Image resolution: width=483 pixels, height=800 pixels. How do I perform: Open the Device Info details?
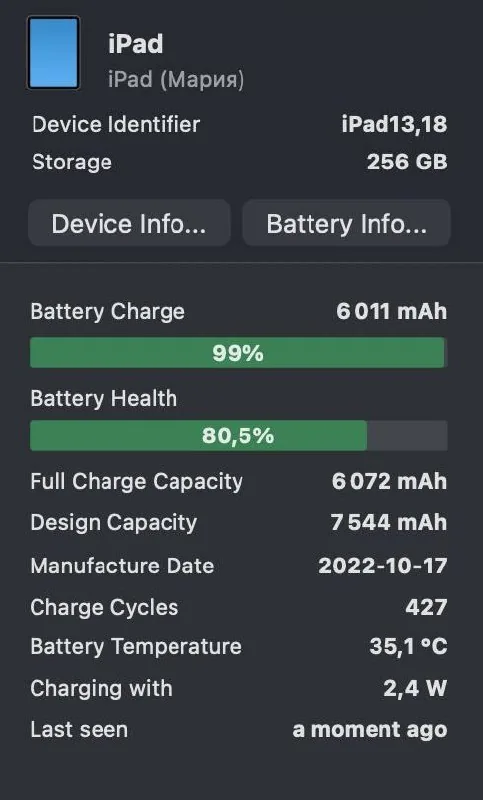pyautogui.click(x=129, y=223)
